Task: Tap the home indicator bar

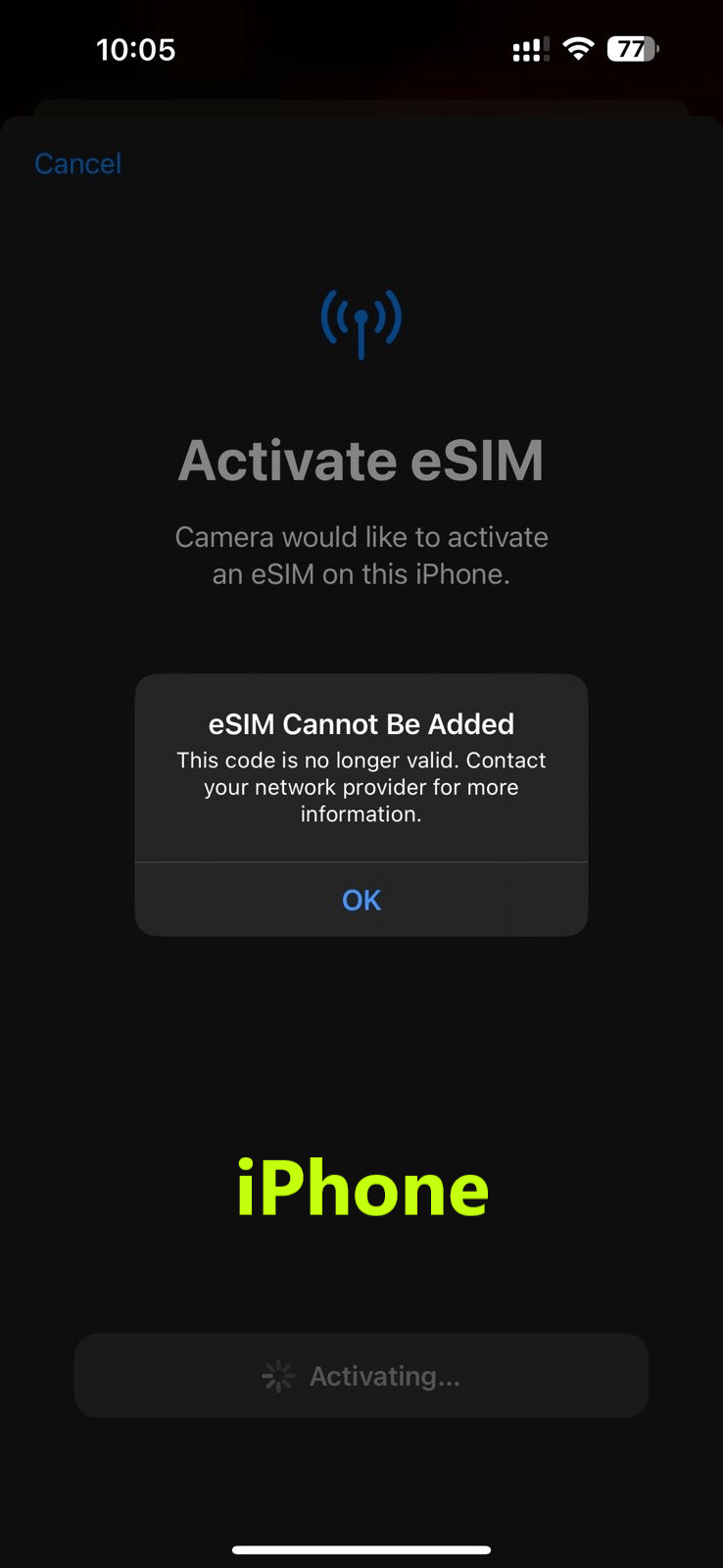Action: click(361, 1550)
